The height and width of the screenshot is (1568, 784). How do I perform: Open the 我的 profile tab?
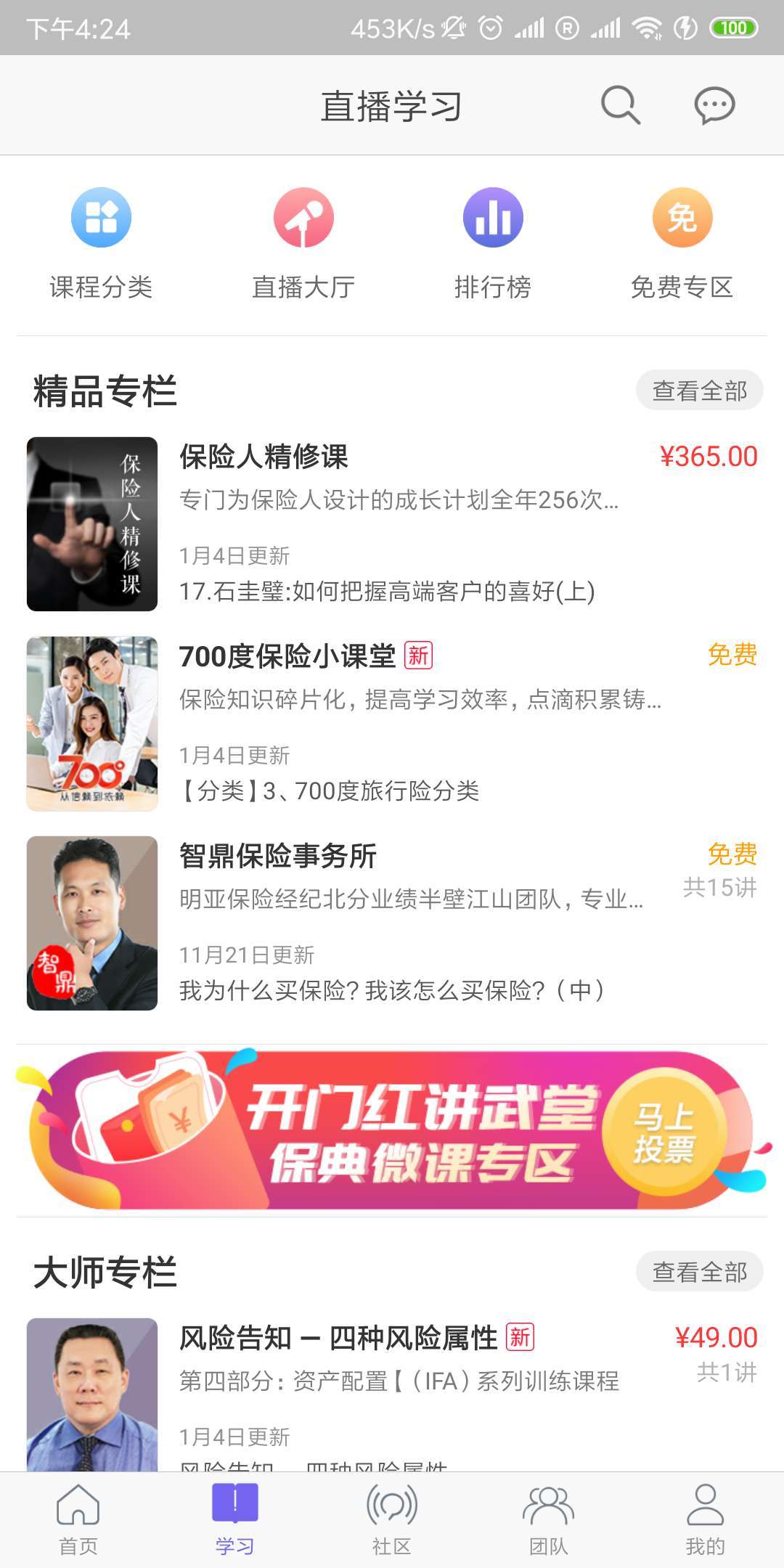click(x=705, y=1519)
